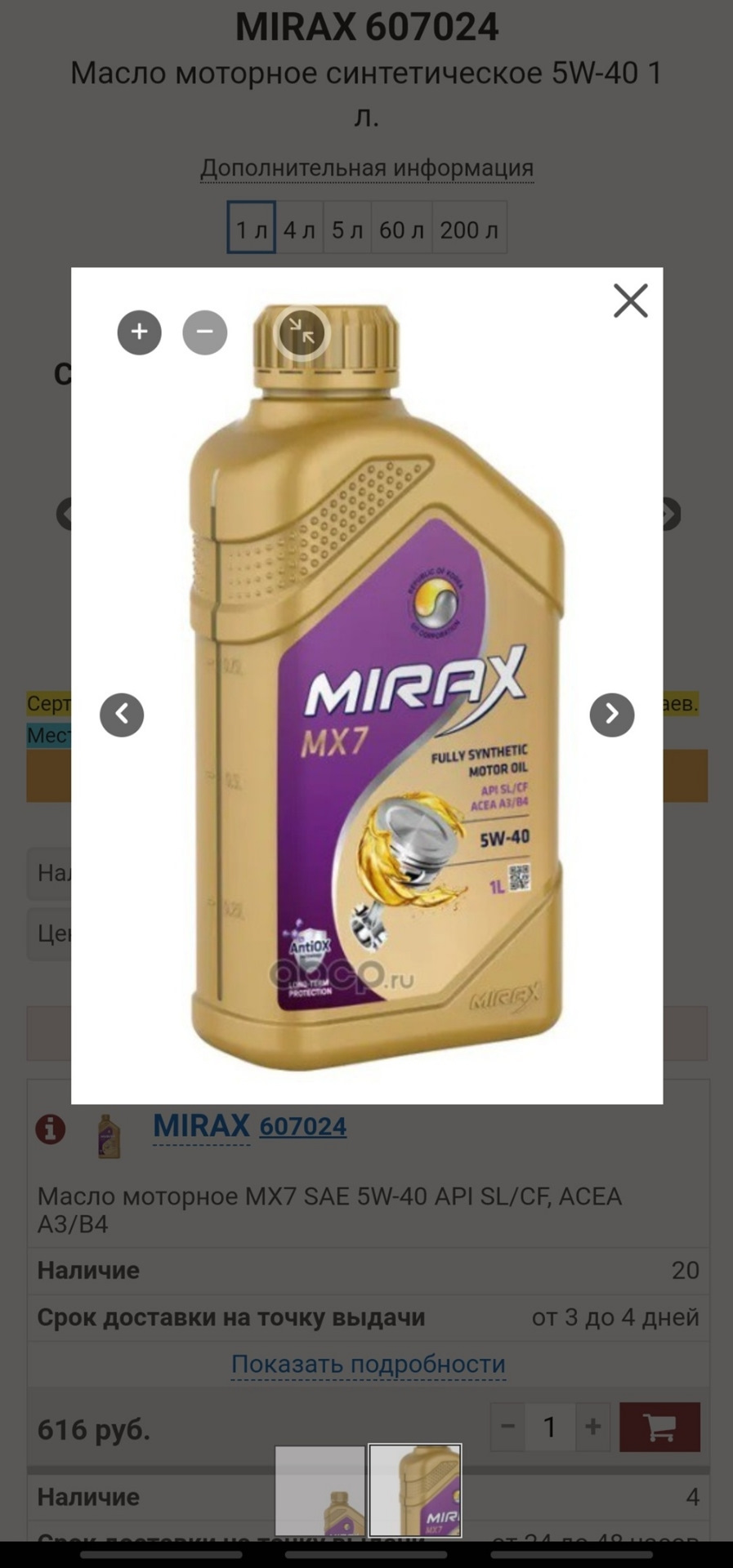Choose the 4 л volume option
The width and height of the screenshot is (733, 1568).
[299, 229]
